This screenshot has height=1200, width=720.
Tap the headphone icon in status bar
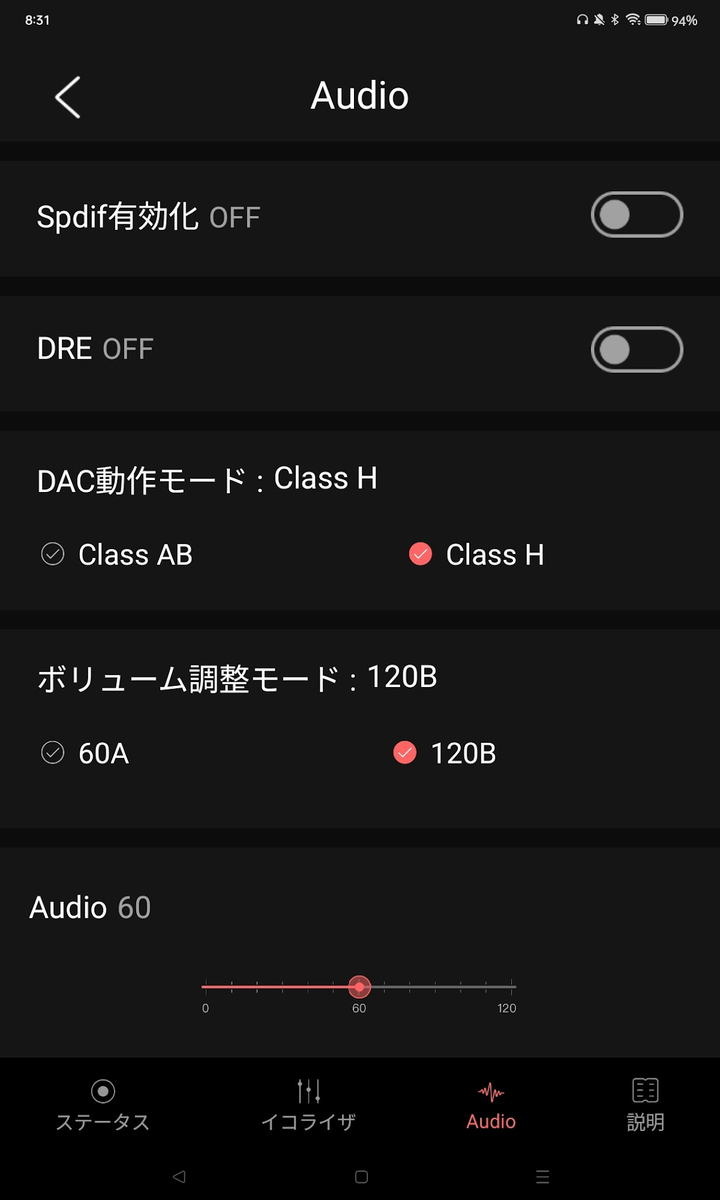[583, 17]
